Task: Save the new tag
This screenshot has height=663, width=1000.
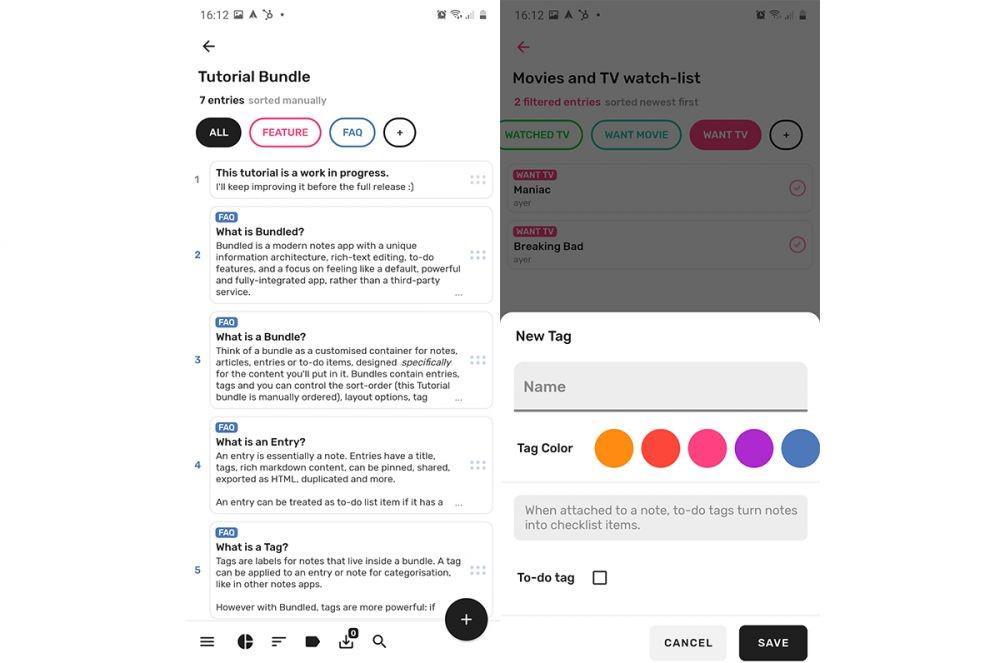Action: 772,643
